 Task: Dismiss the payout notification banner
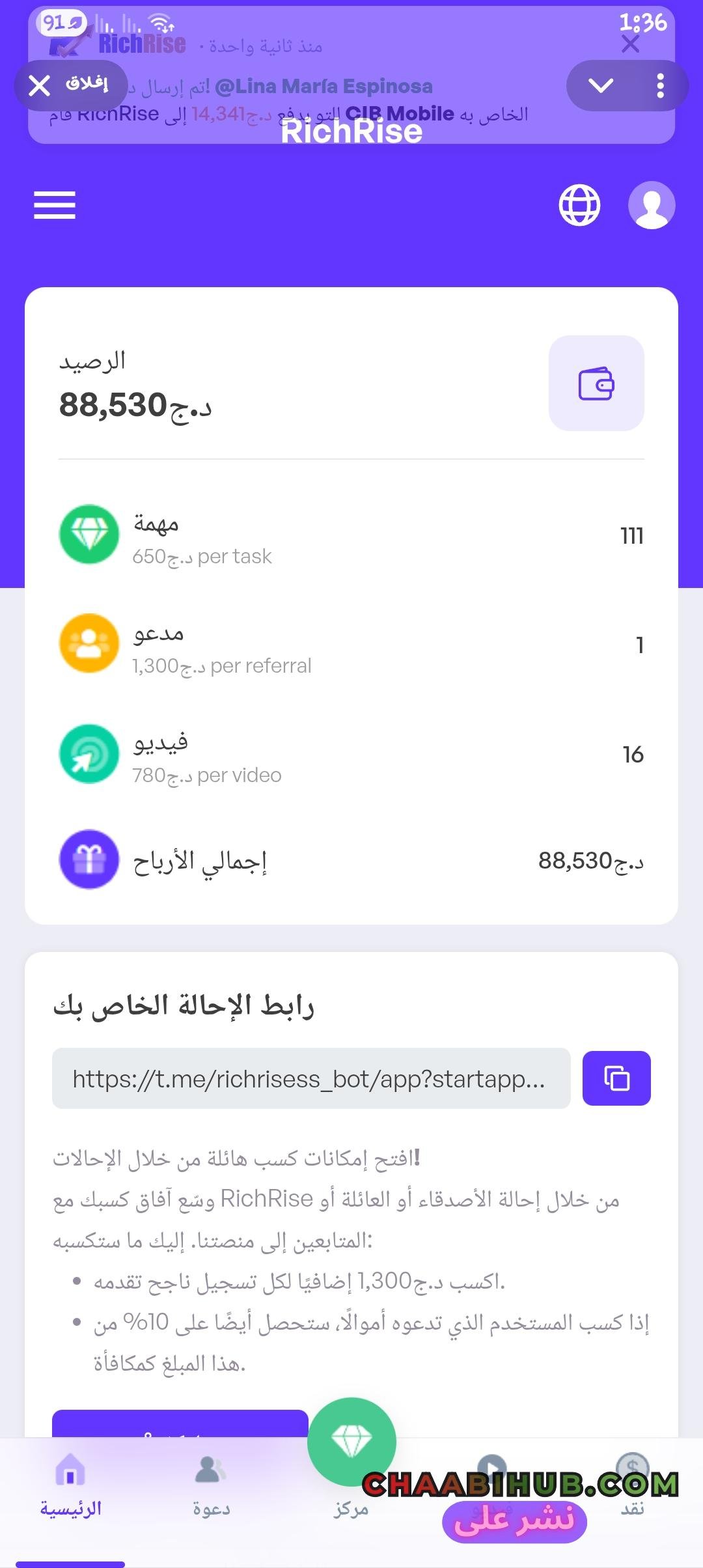(630, 44)
